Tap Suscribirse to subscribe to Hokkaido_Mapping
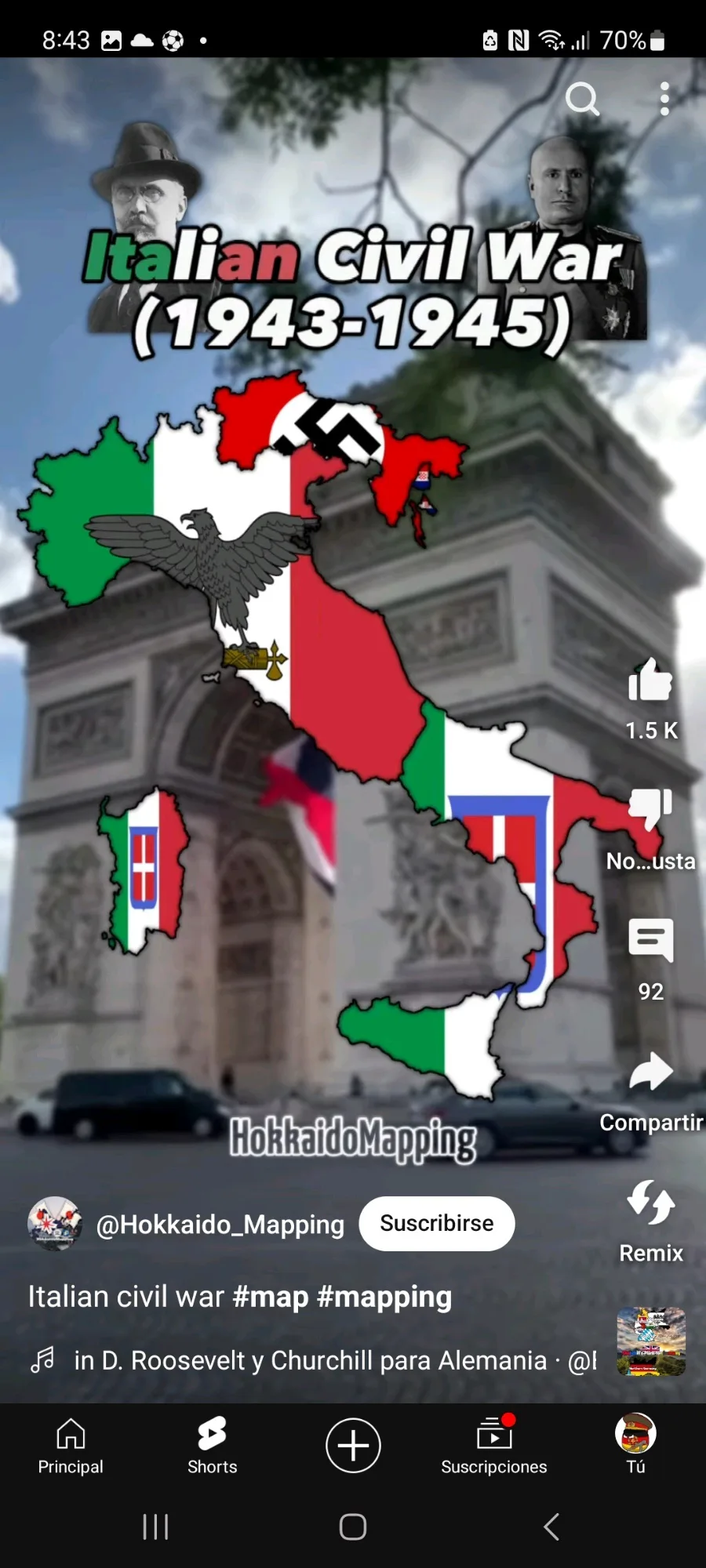 pos(437,1223)
